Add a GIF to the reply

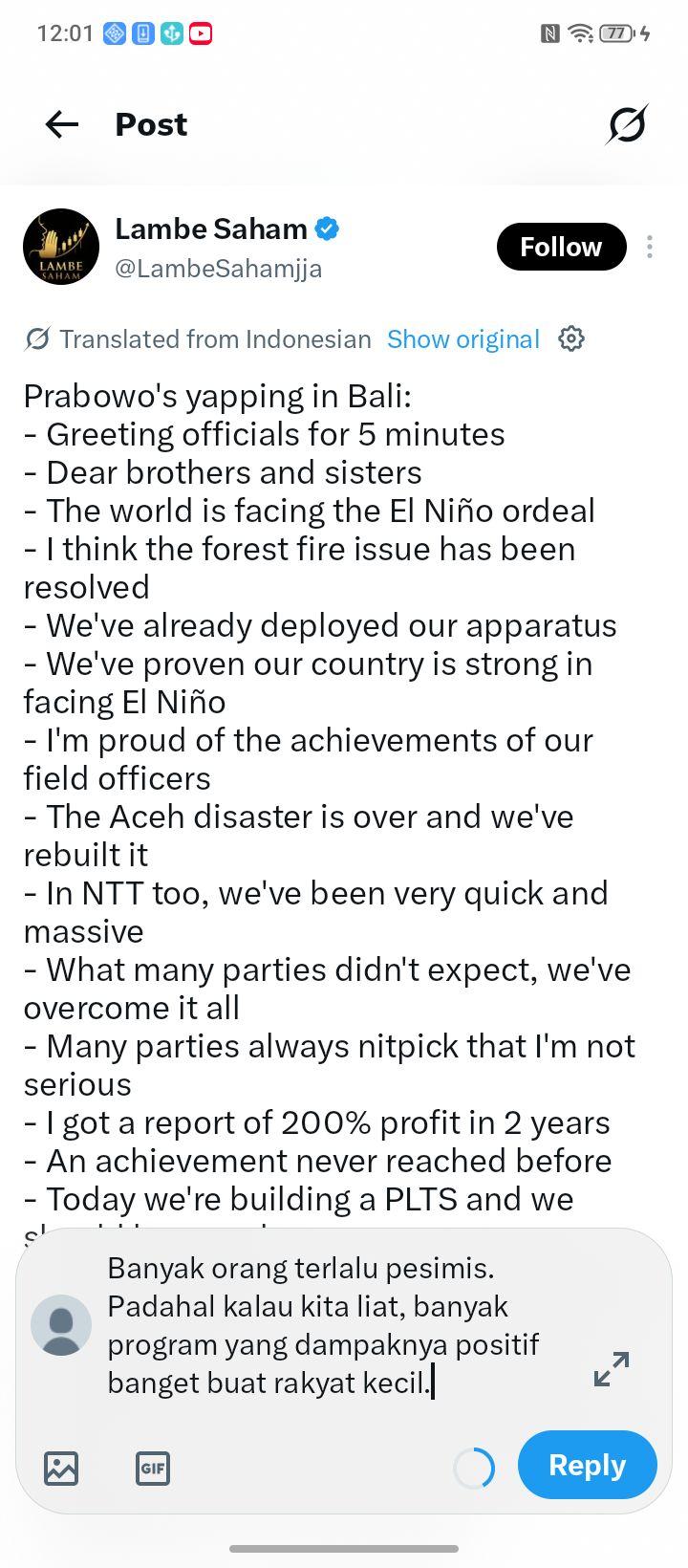pos(153,1468)
